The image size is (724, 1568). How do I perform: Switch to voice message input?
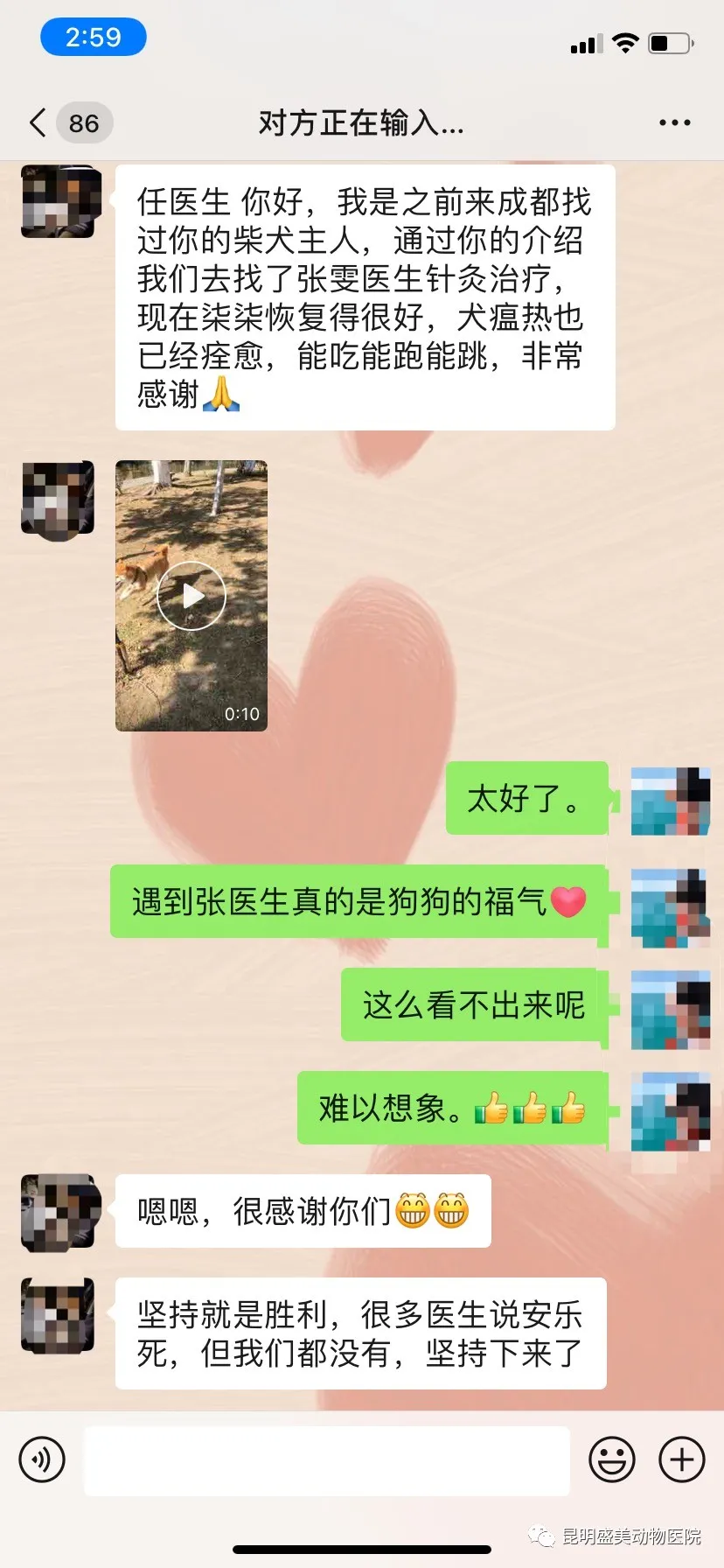coord(42,1459)
